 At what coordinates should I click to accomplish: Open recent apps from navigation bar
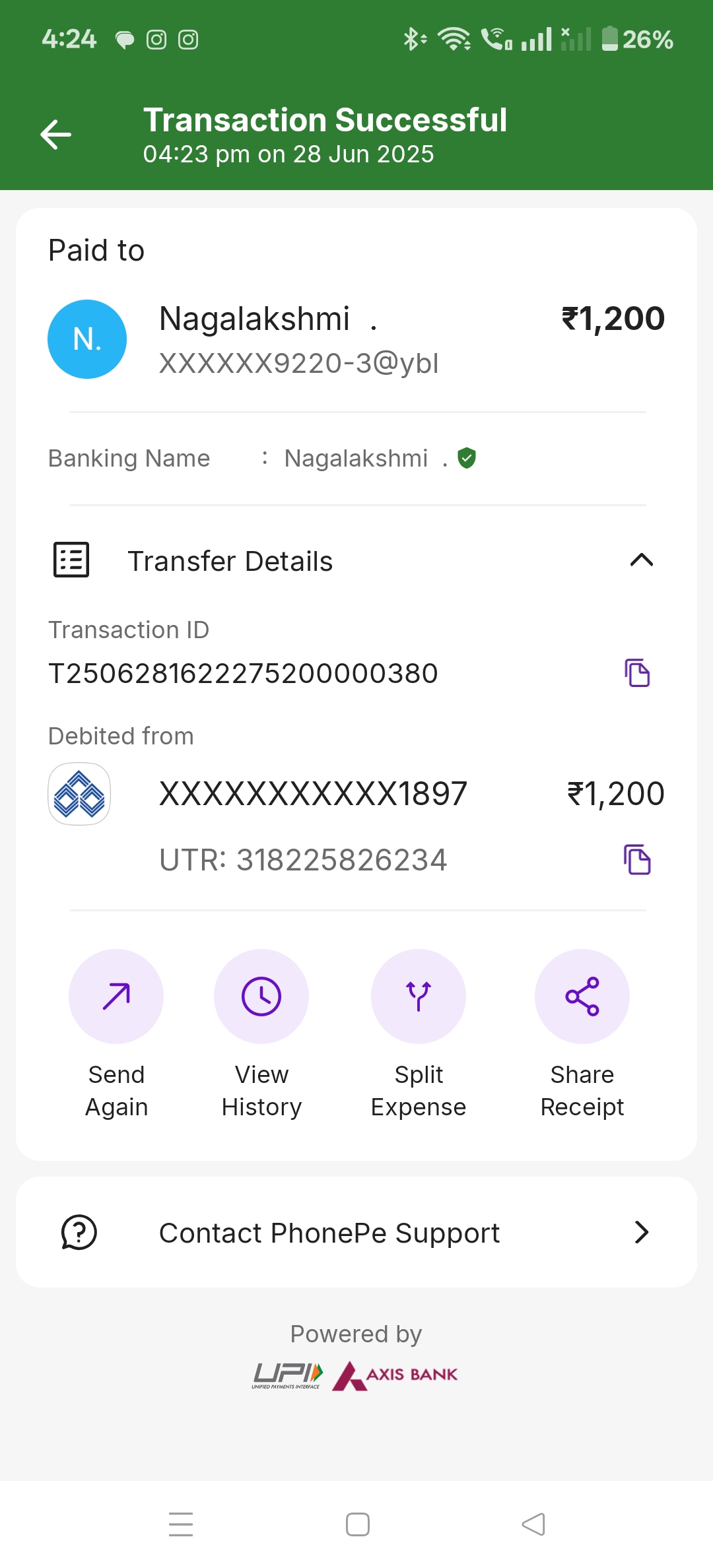181,1524
